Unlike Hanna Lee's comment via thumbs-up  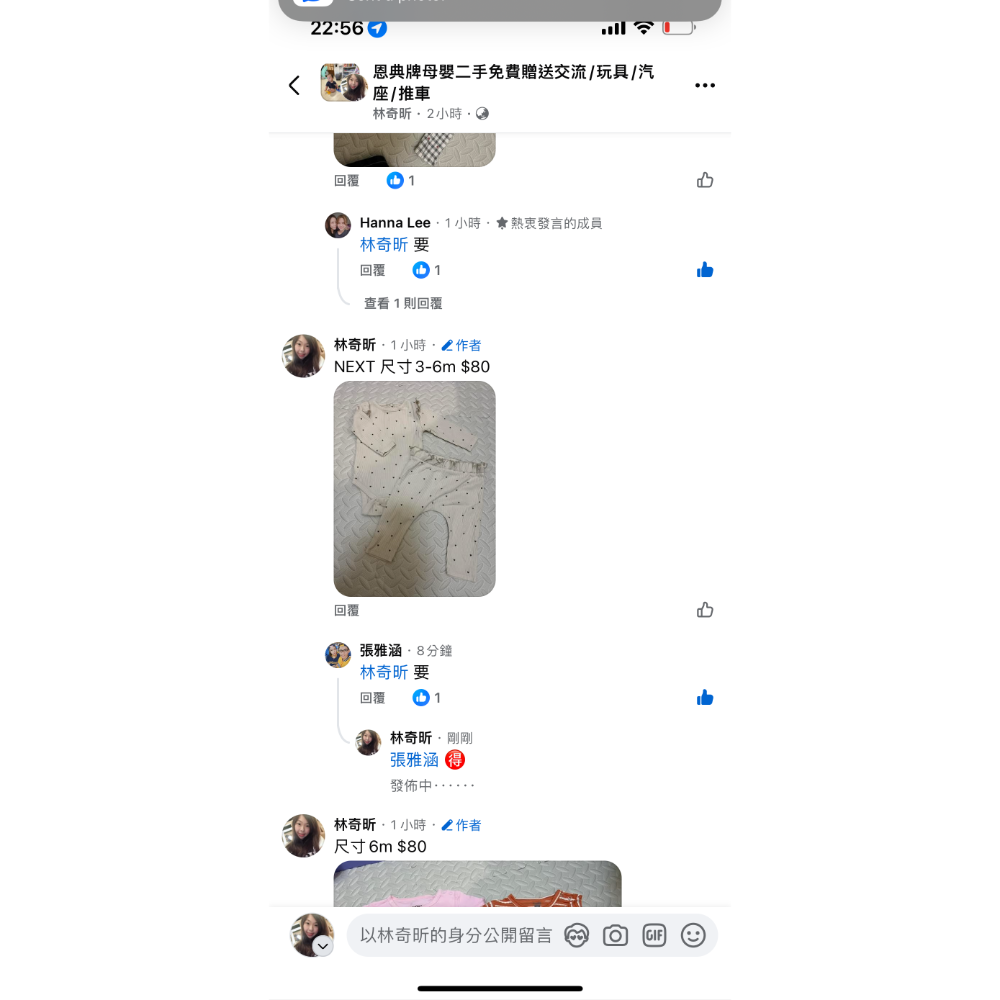[705, 270]
